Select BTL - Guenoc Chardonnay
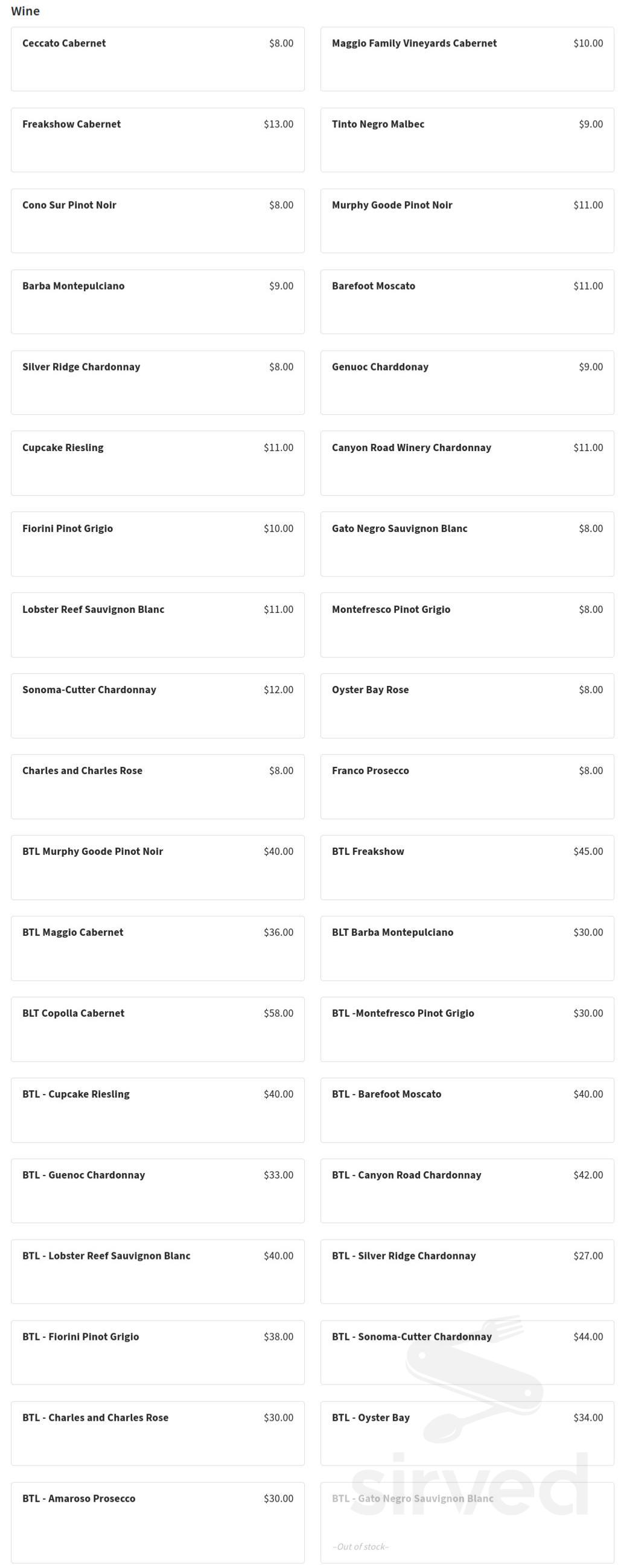 [158, 1191]
